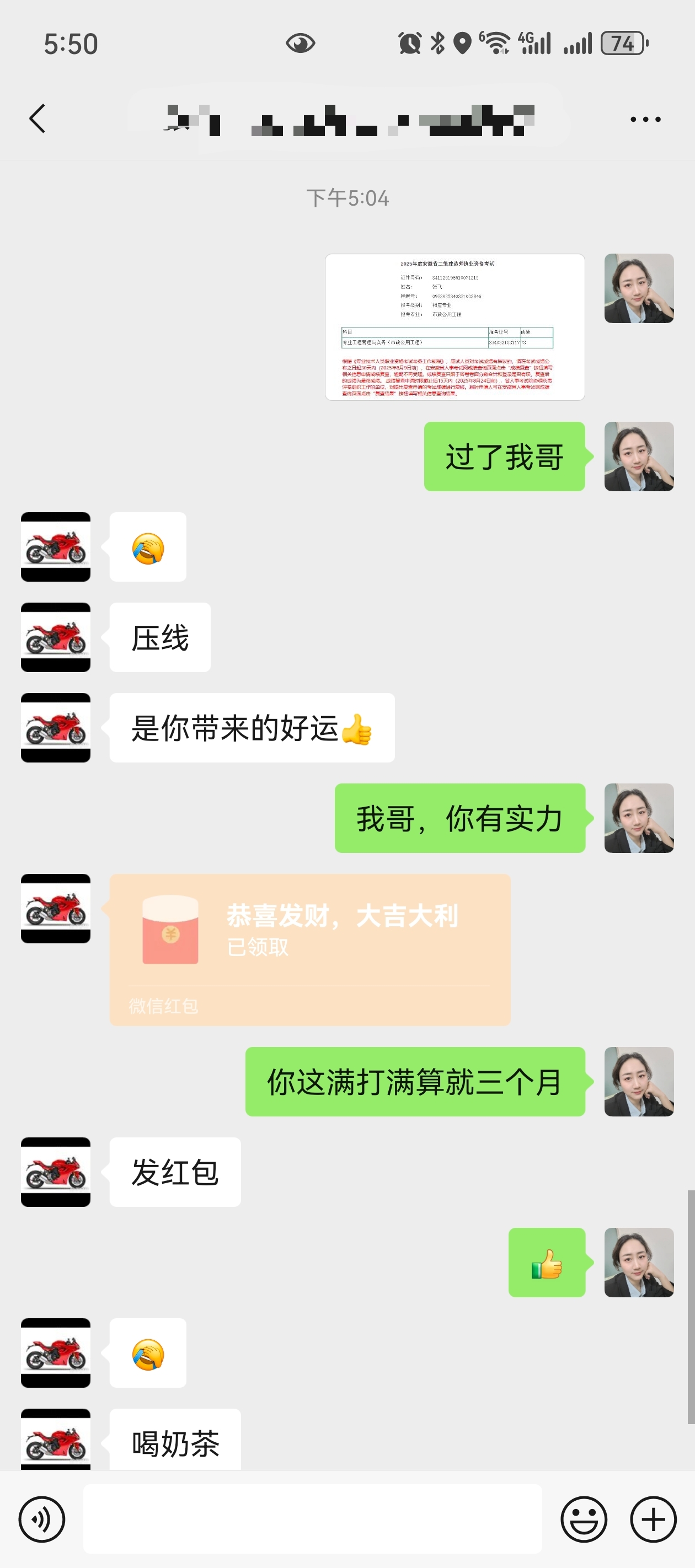Open the received WeChat red packet
This screenshot has width=695, height=1568.
[309, 949]
